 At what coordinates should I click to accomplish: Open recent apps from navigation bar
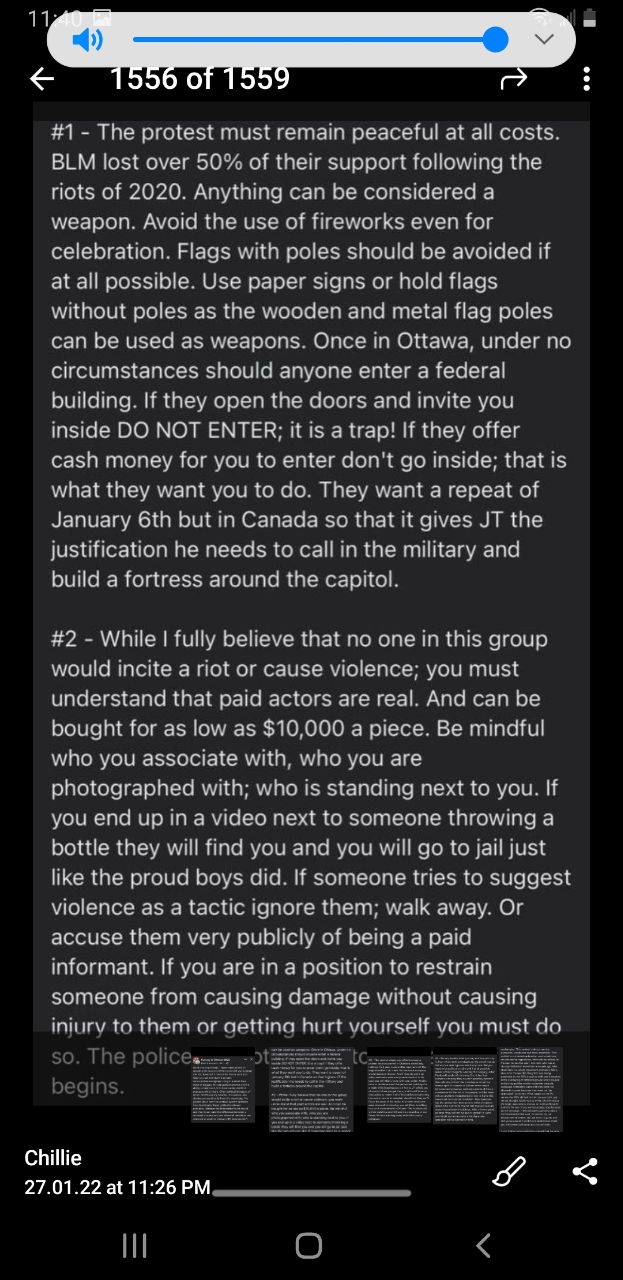tap(134, 1245)
